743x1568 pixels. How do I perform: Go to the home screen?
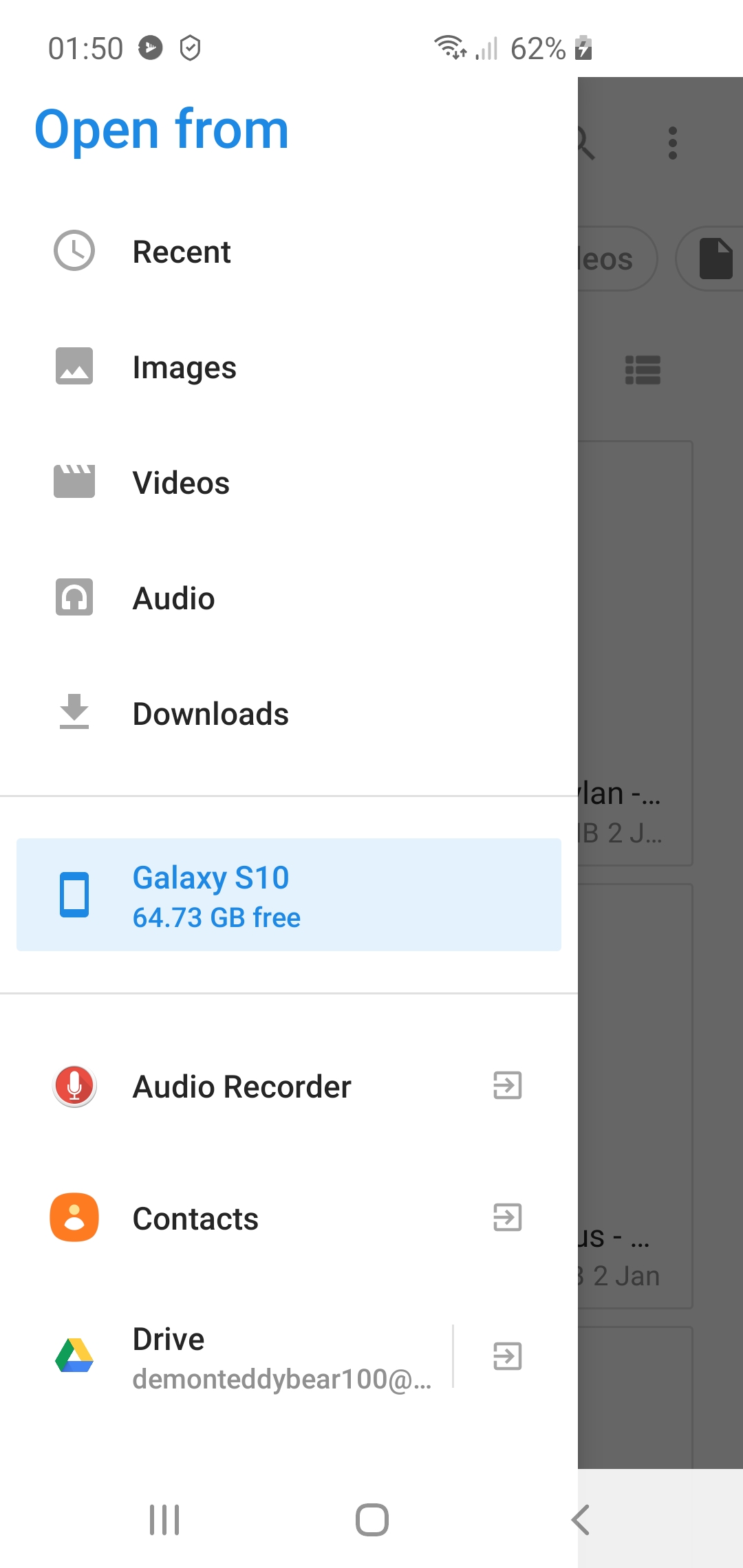(x=371, y=1519)
